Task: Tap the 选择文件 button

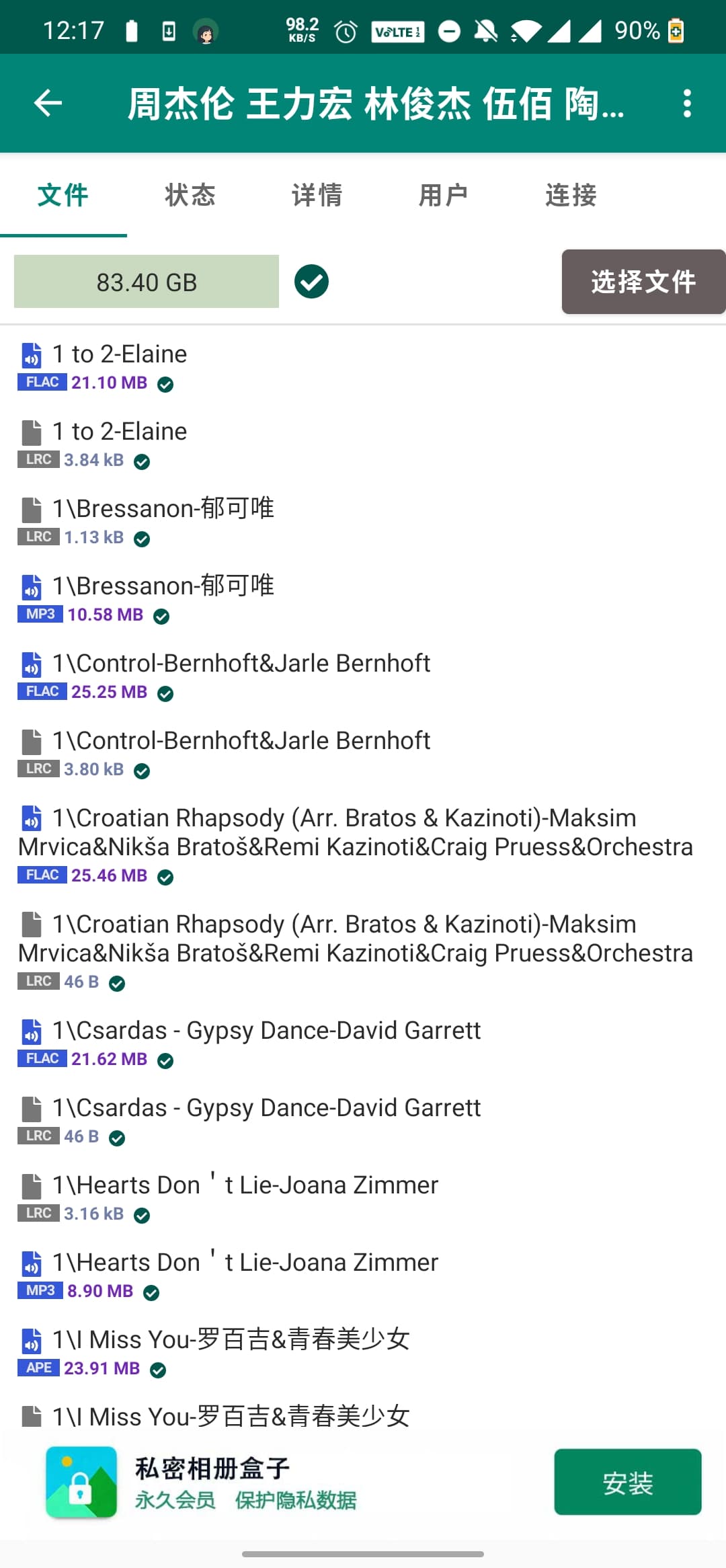Action: pyautogui.click(x=643, y=282)
